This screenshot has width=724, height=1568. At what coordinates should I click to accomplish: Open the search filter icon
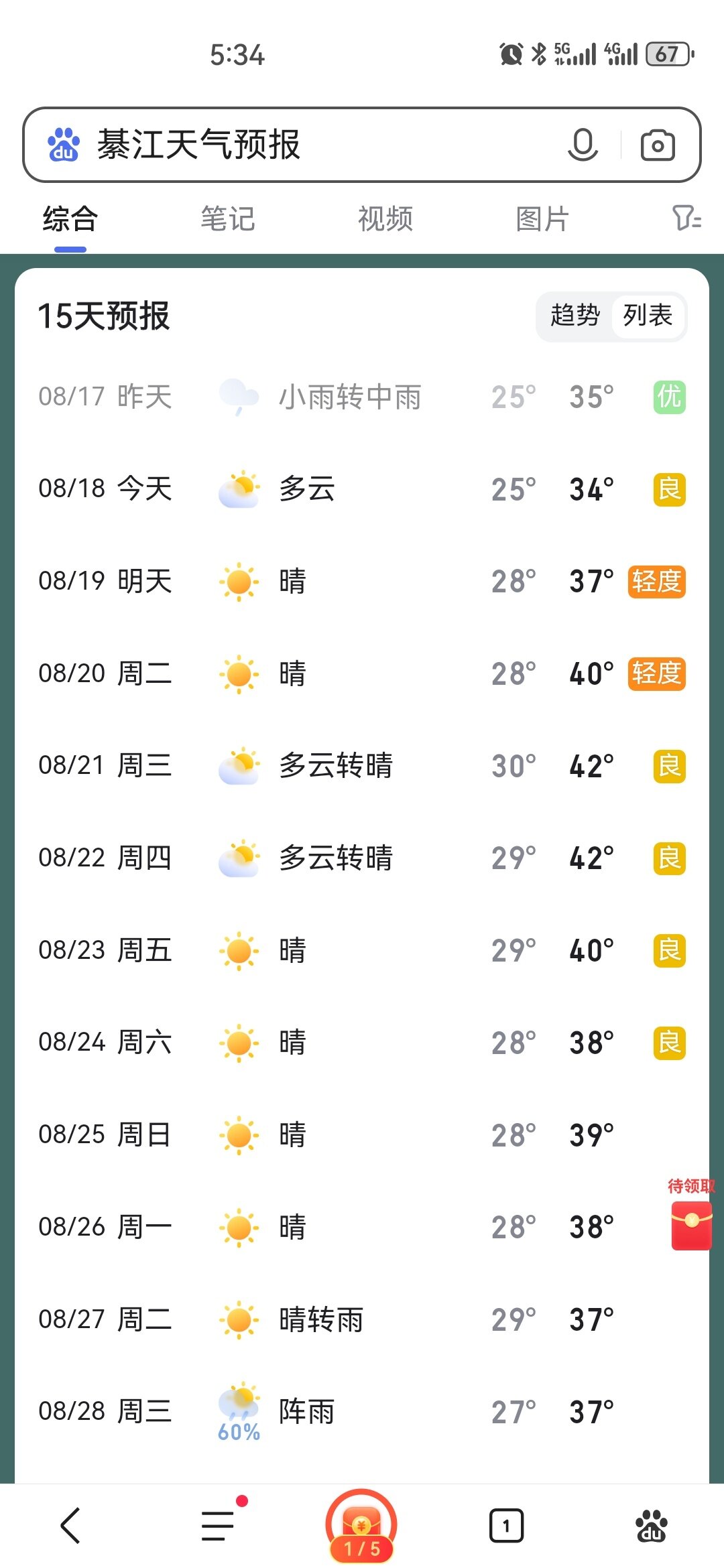[686, 218]
